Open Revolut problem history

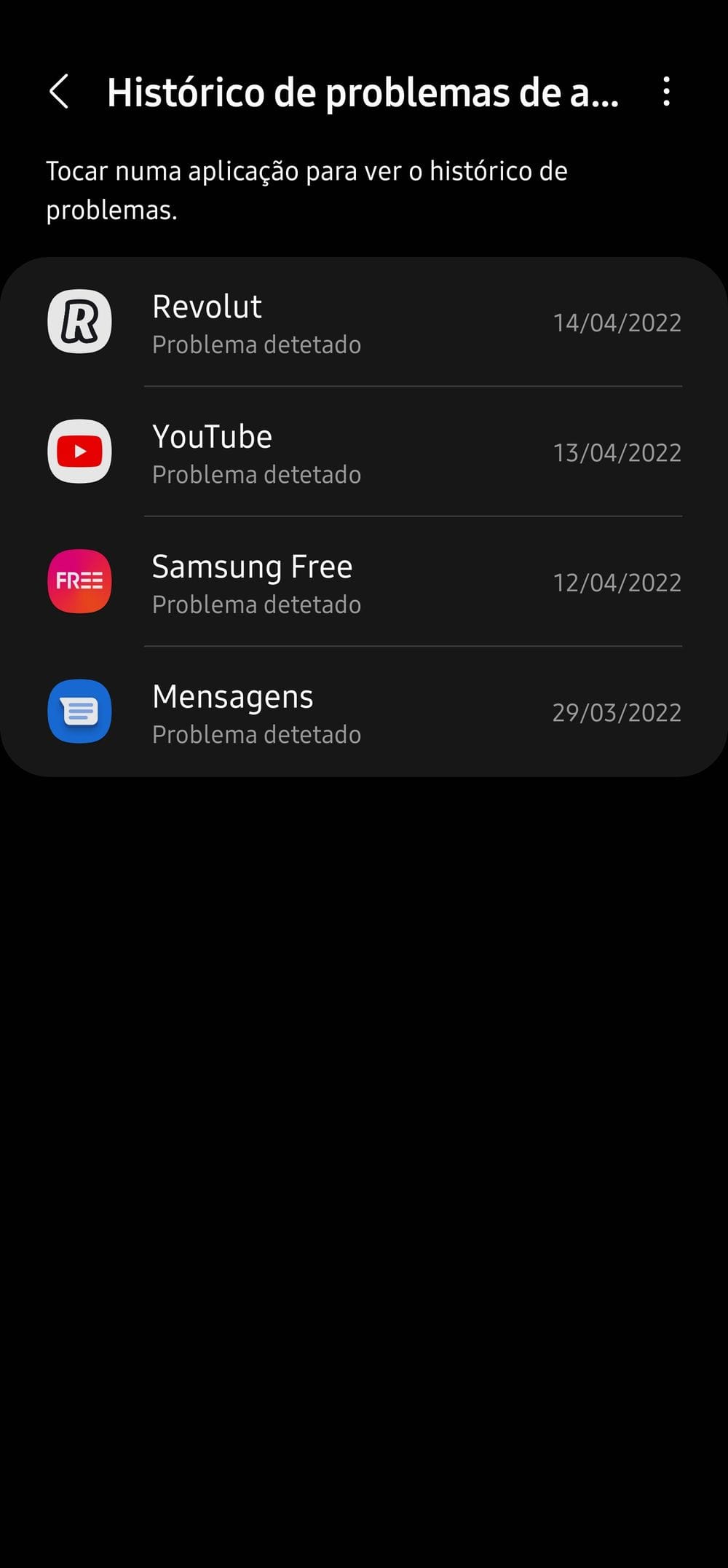click(364, 323)
